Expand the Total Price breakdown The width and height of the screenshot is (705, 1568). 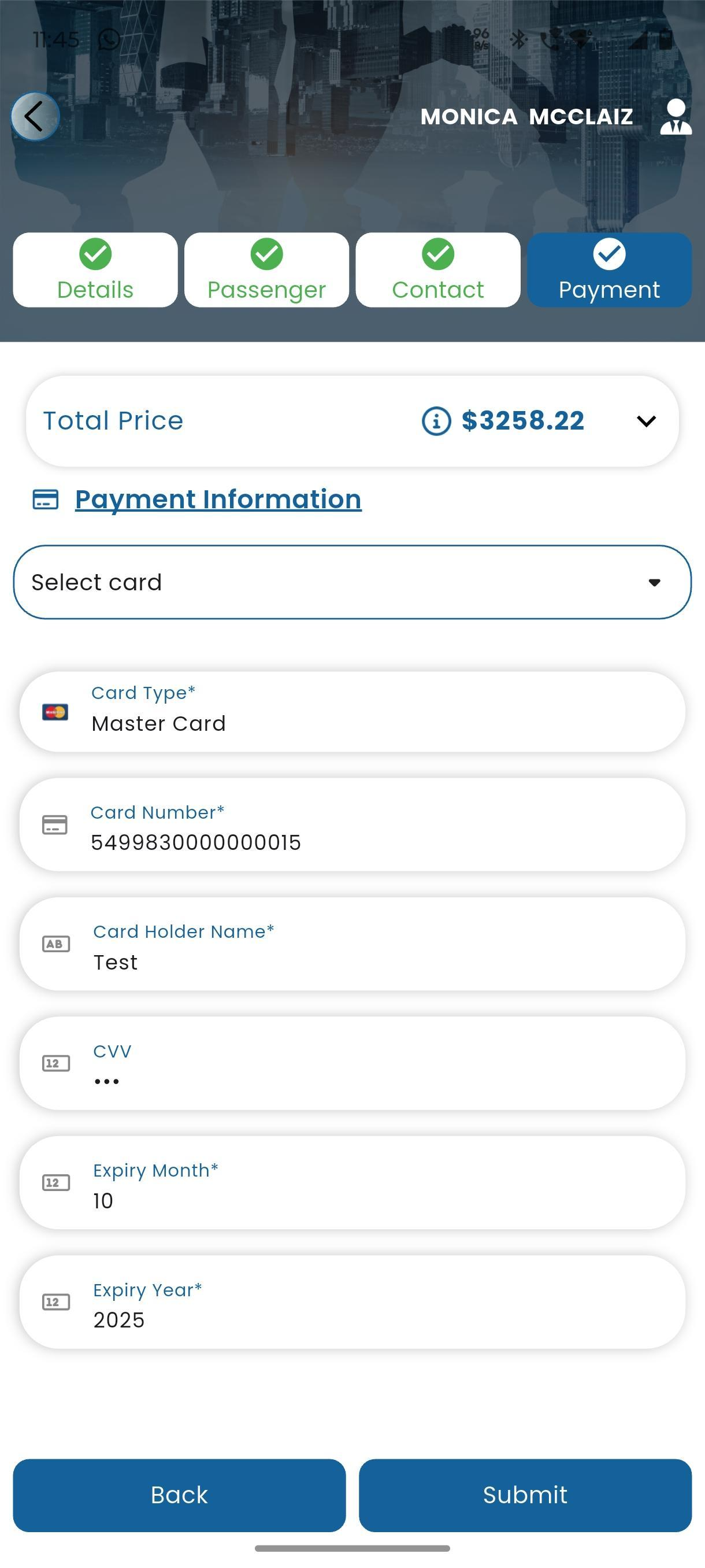(646, 421)
